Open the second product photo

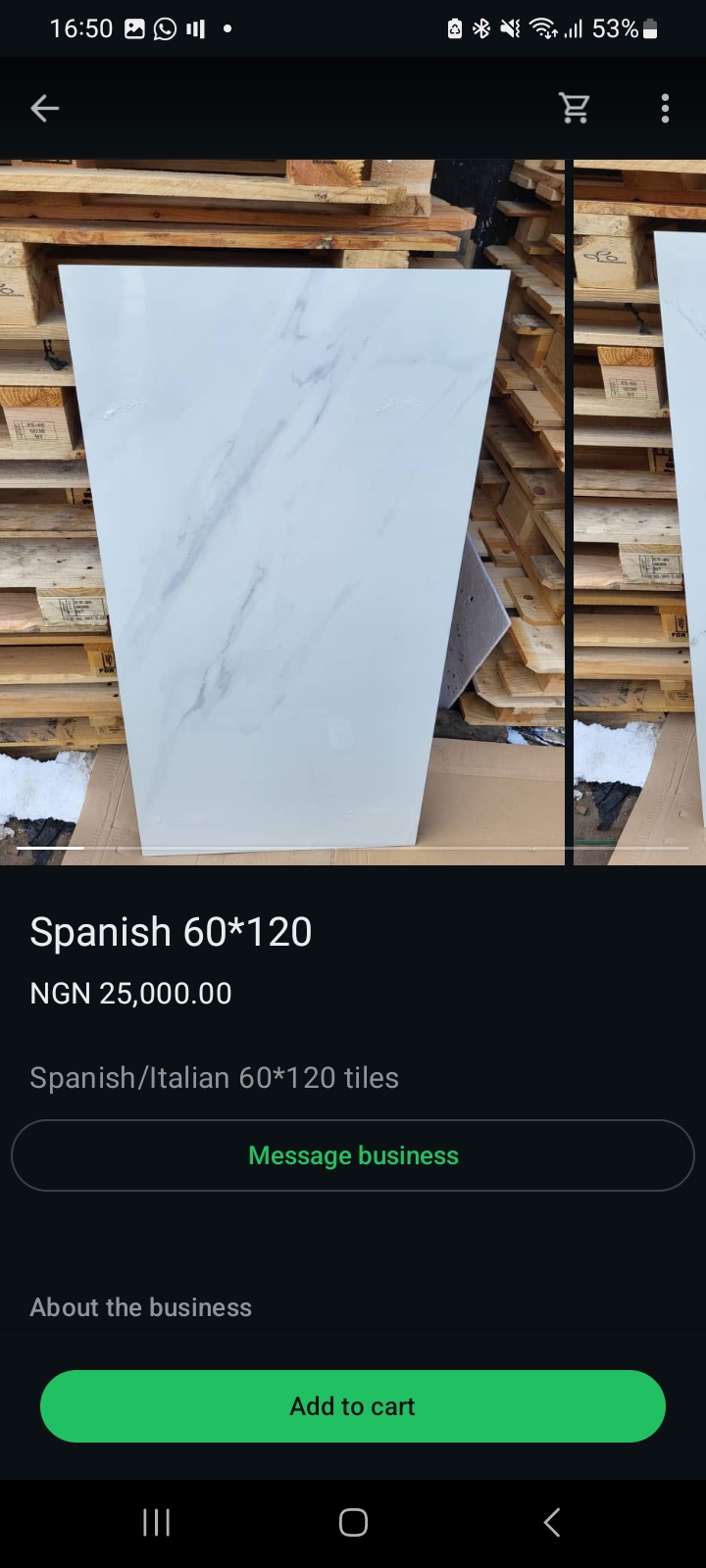[x=639, y=512]
